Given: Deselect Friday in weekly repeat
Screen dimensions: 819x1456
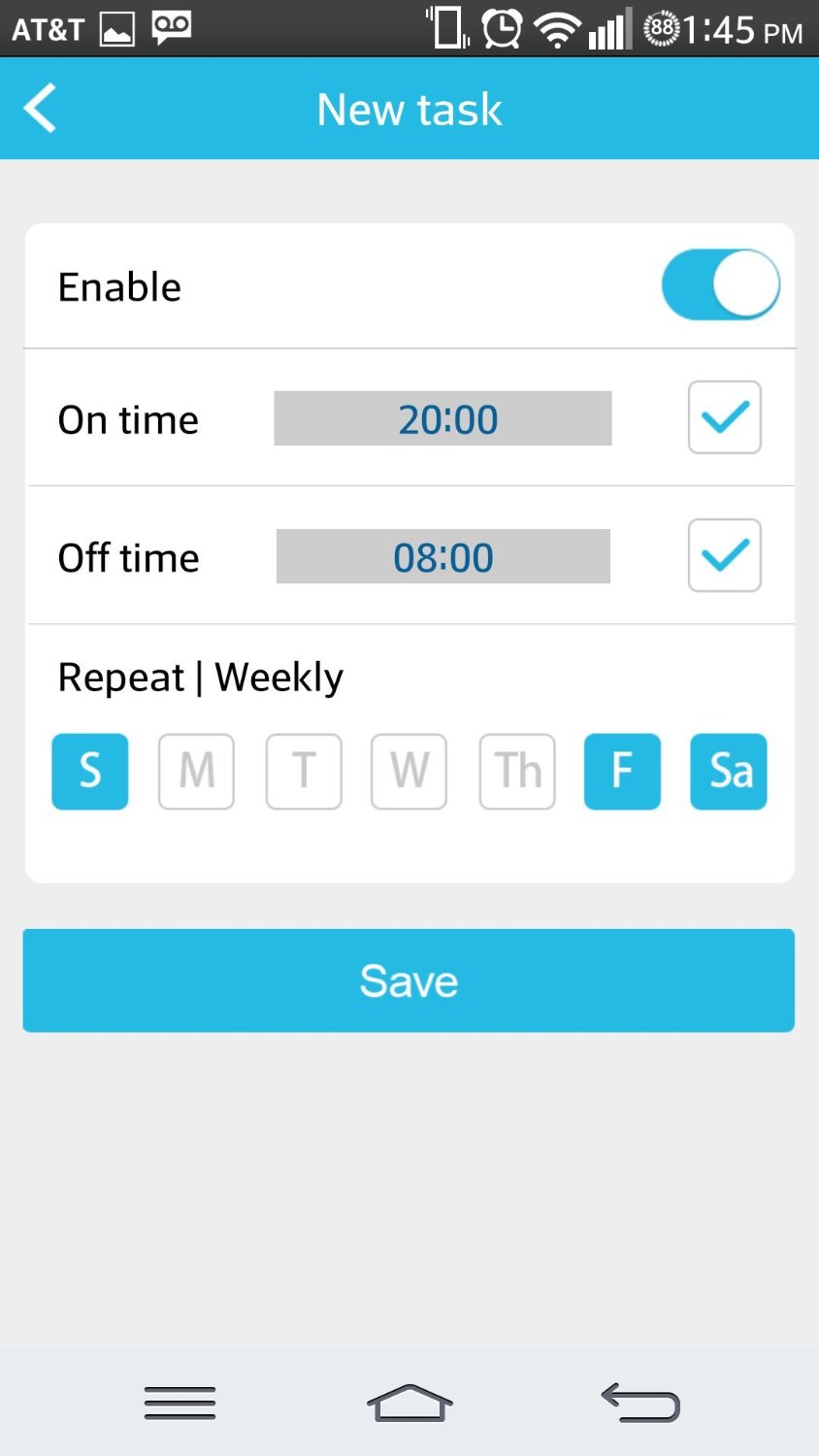Looking at the screenshot, I should pyautogui.click(x=623, y=772).
